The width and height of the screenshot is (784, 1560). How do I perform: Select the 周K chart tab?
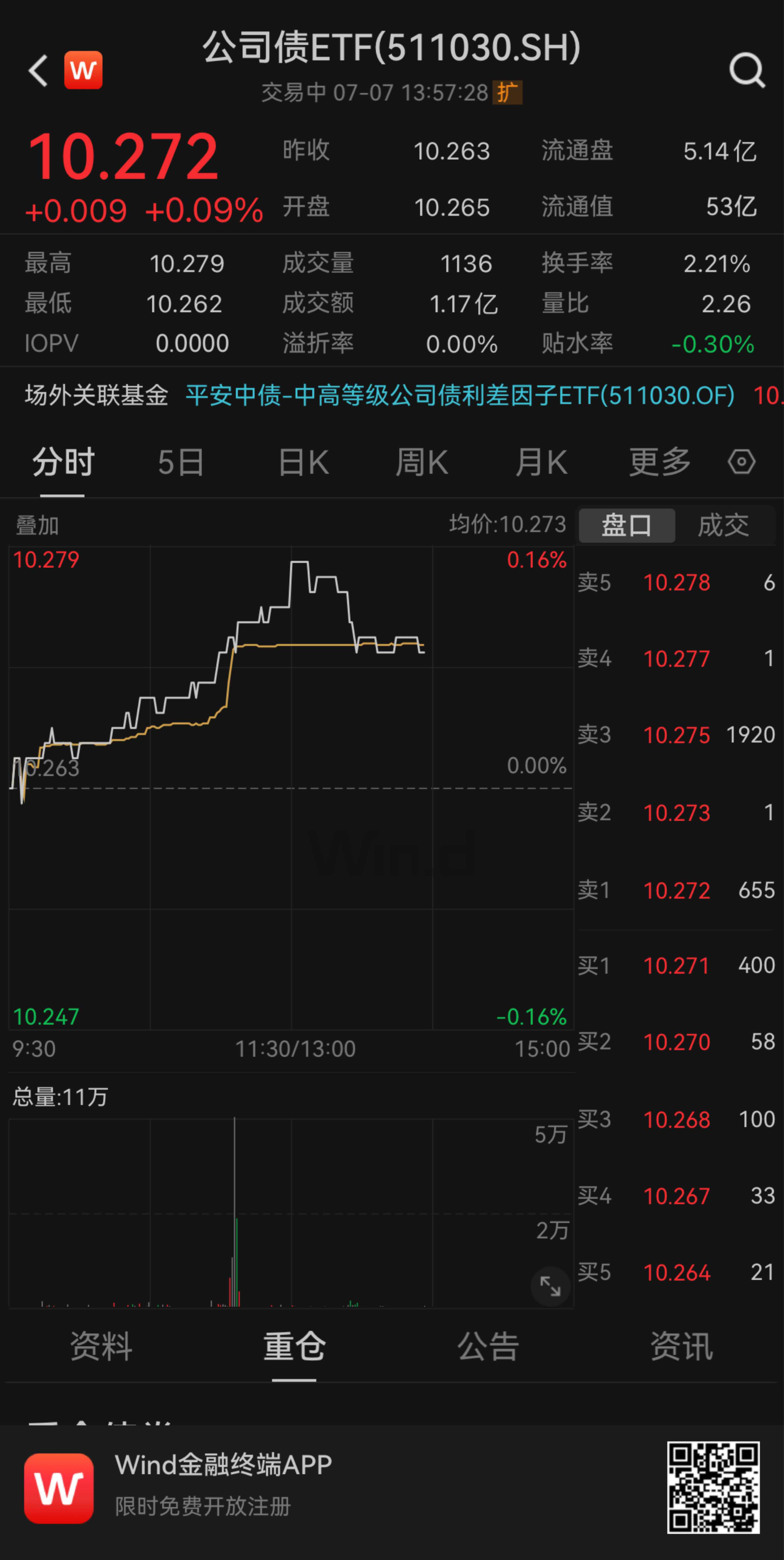pyautogui.click(x=421, y=463)
